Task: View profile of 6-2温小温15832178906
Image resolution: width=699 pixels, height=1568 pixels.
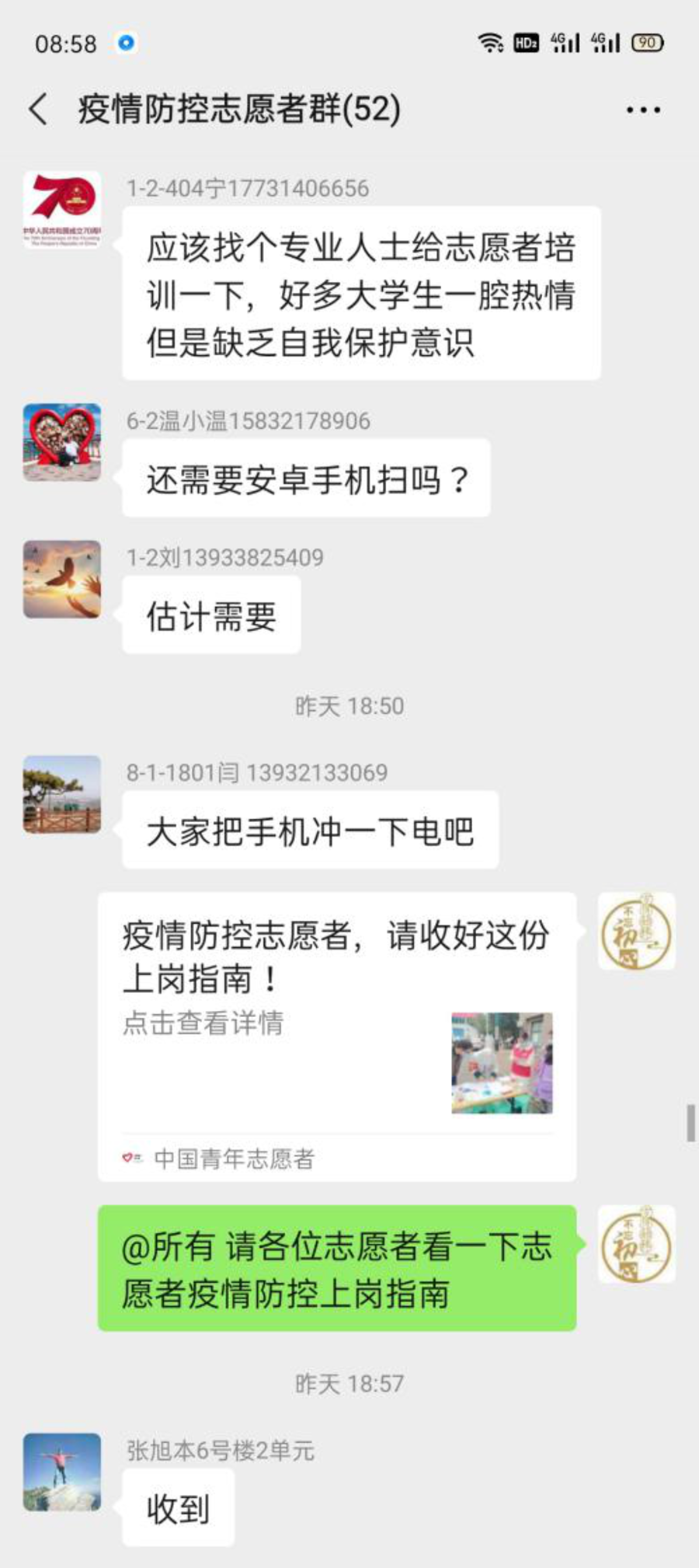Action: point(62,442)
